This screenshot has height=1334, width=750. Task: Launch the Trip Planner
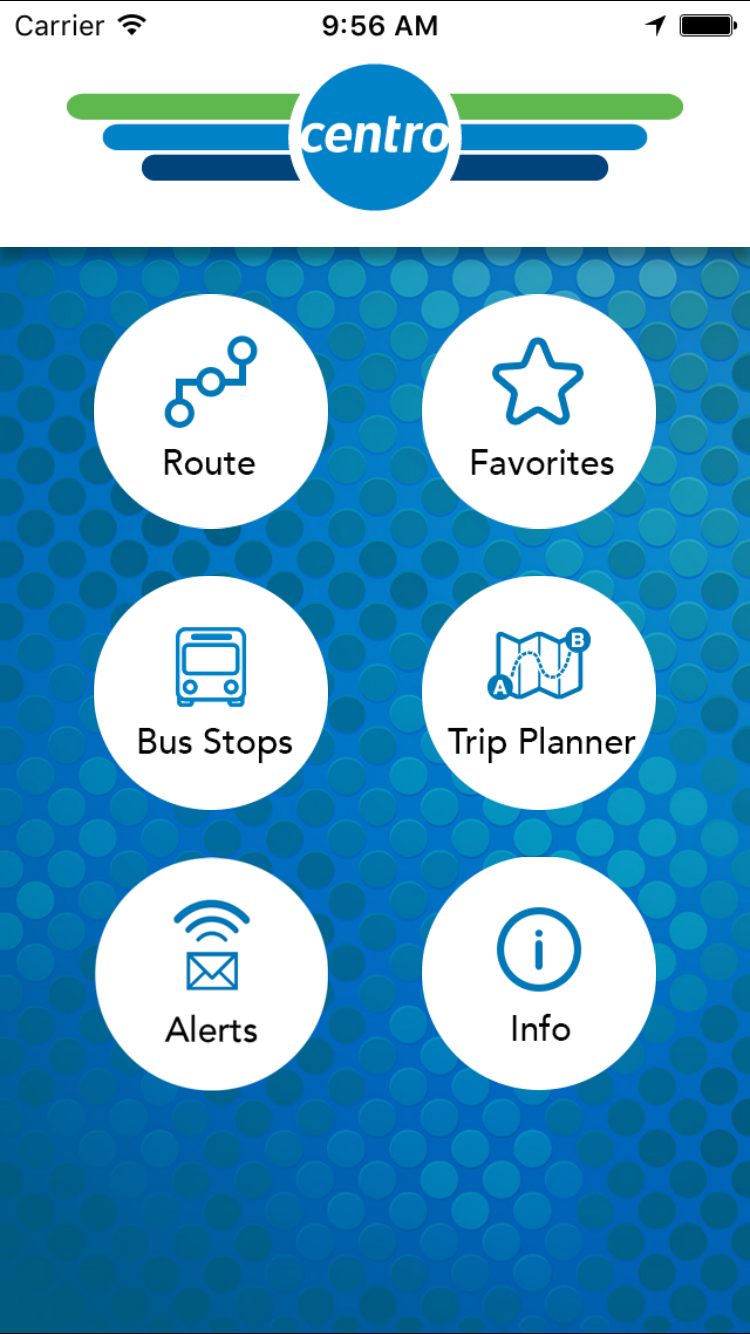tap(539, 693)
